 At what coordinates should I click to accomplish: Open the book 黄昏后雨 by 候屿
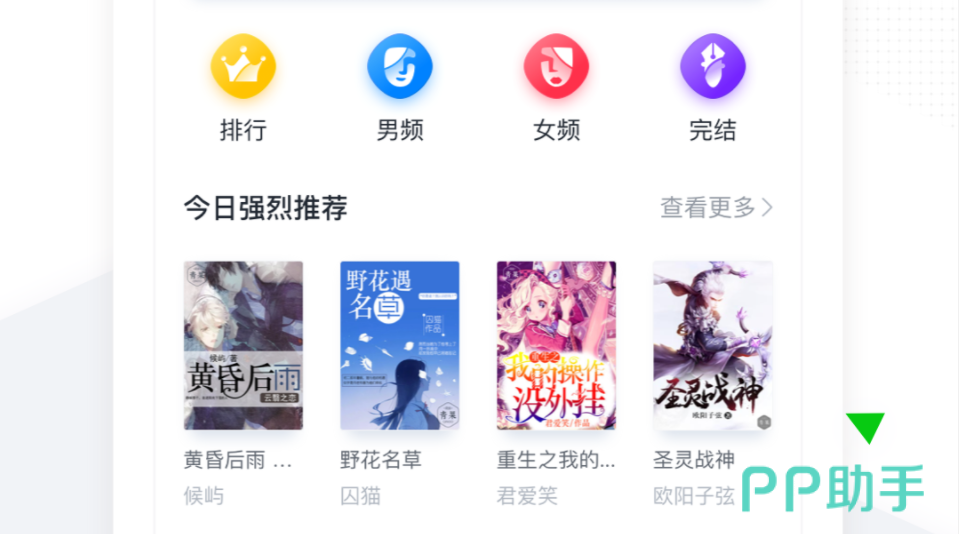(243, 346)
